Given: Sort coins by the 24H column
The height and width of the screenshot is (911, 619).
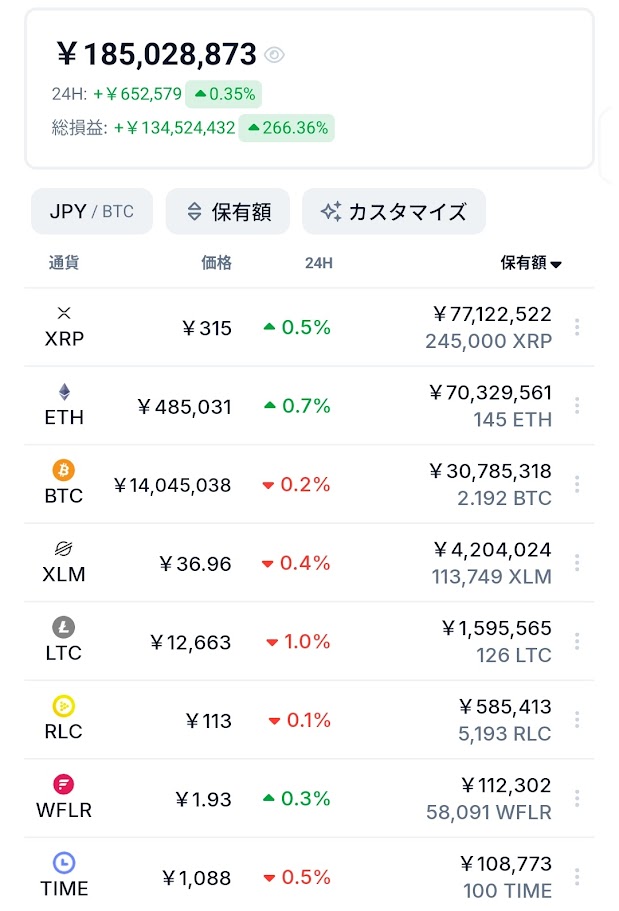Looking at the screenshot, I should (x=319, y=263).
